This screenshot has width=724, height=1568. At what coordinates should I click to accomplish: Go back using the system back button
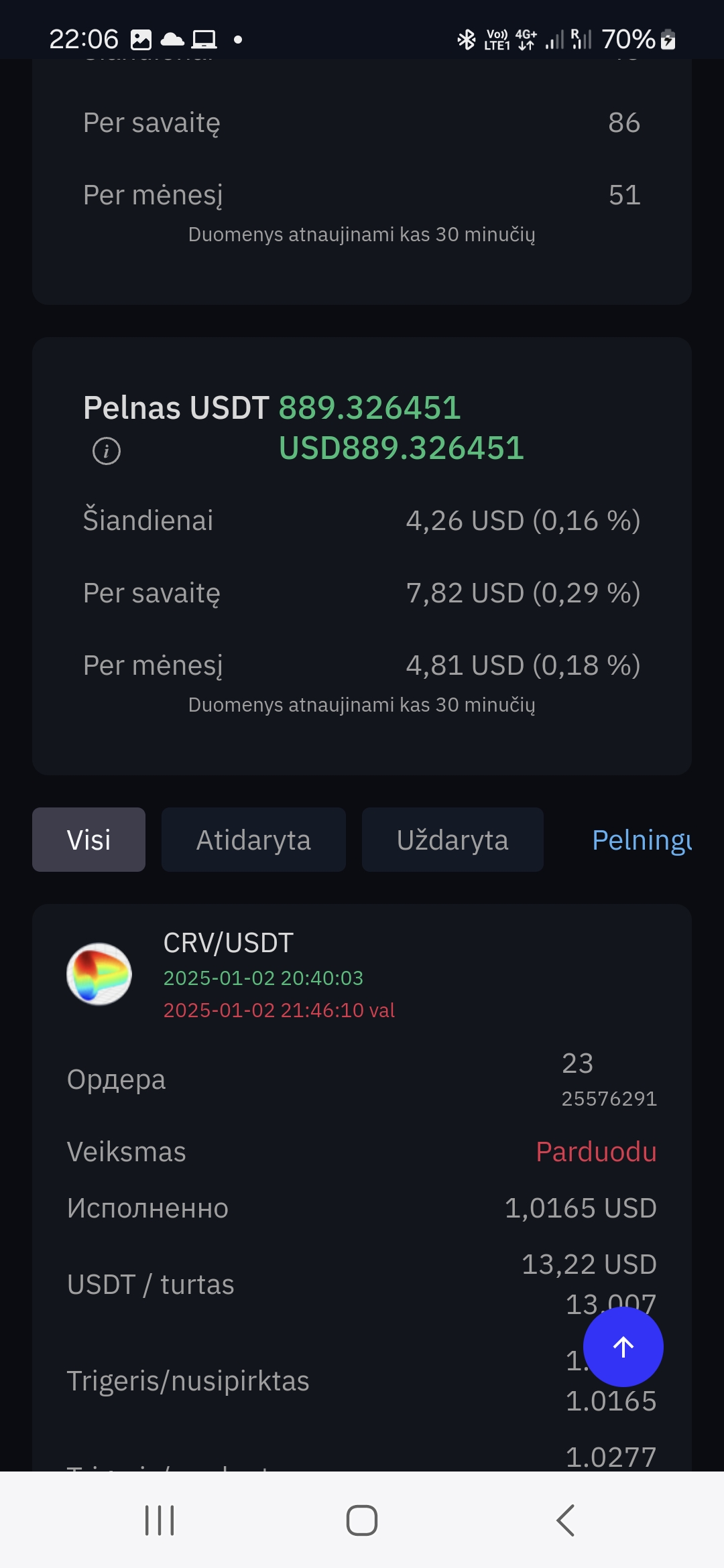click(x=566, y=1520)
